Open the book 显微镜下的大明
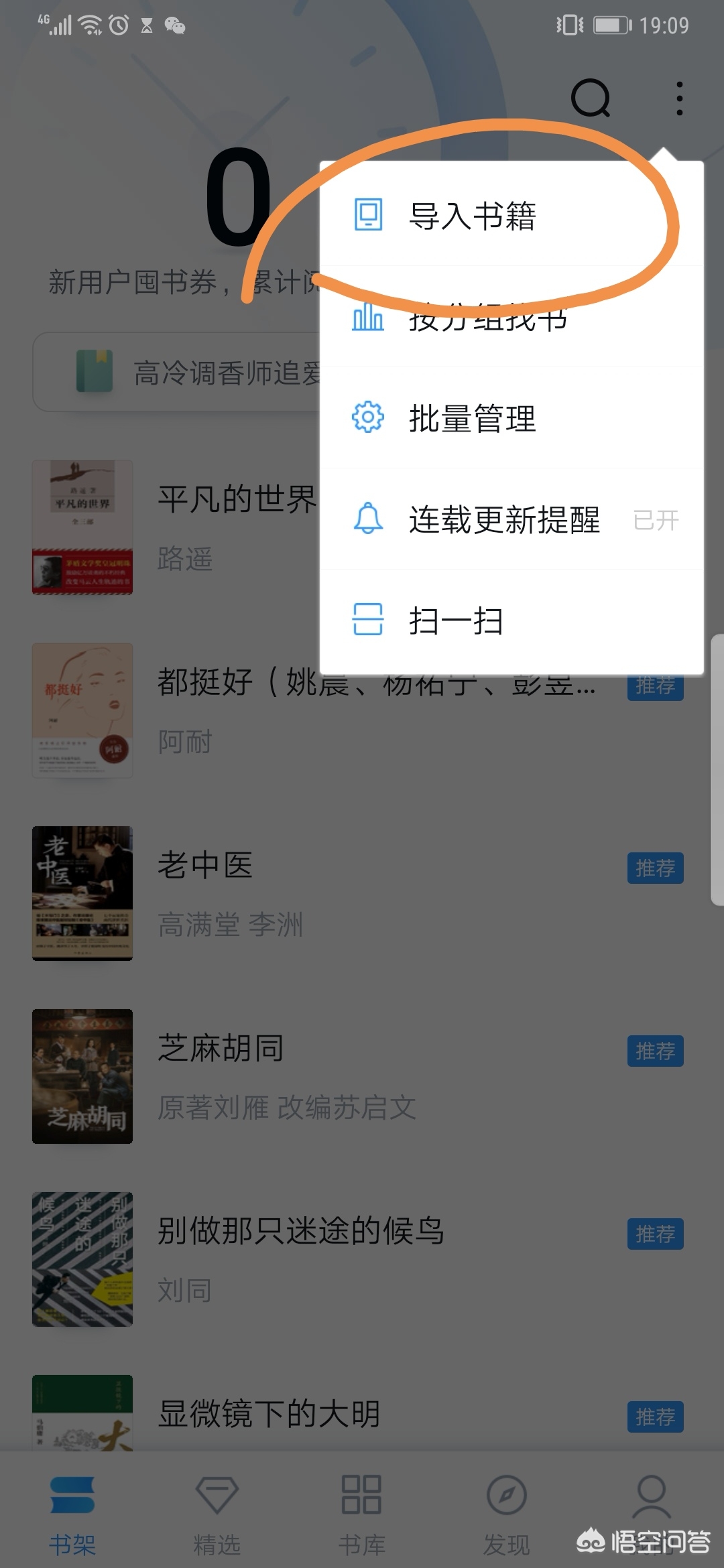 [x=268, y=1414]
